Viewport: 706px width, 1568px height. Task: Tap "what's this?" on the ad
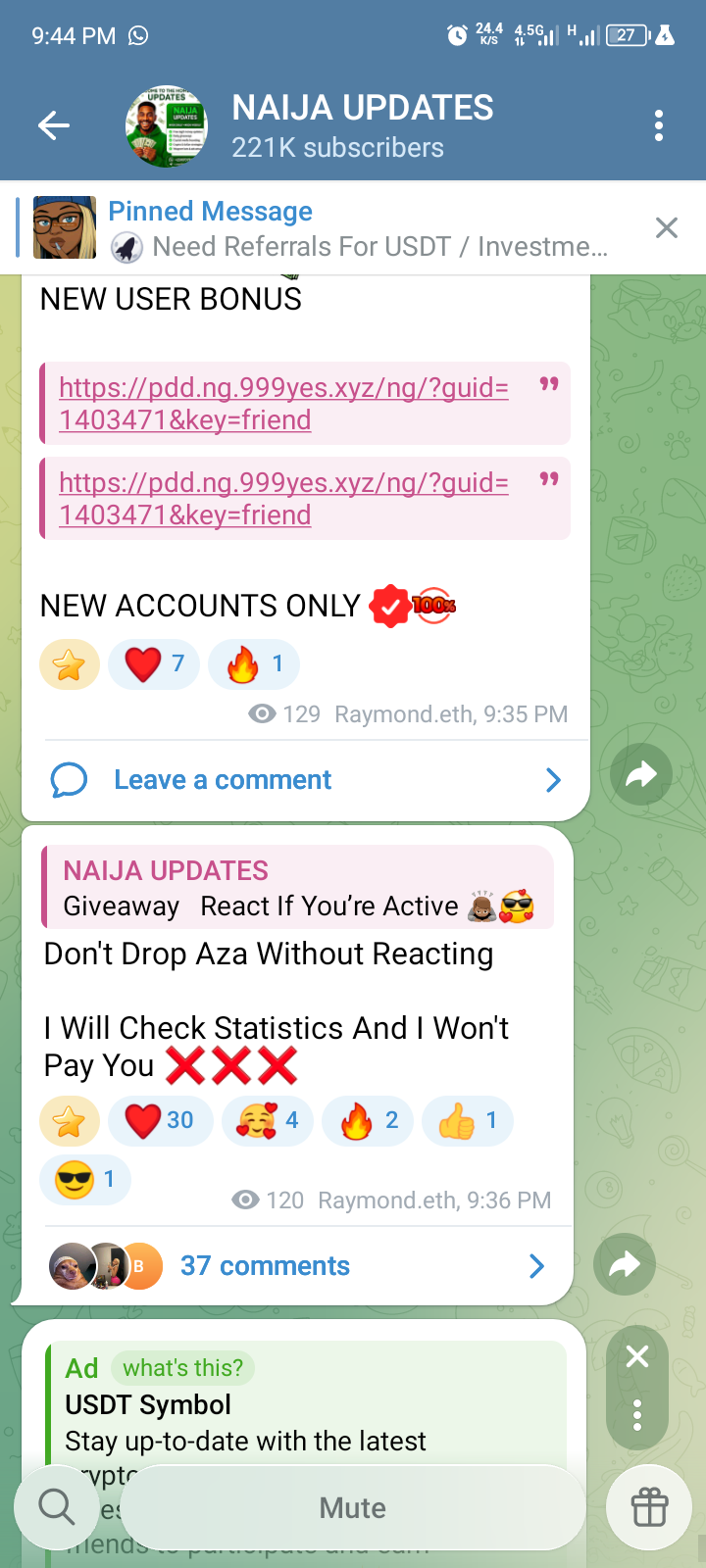tap(182, 1368)
